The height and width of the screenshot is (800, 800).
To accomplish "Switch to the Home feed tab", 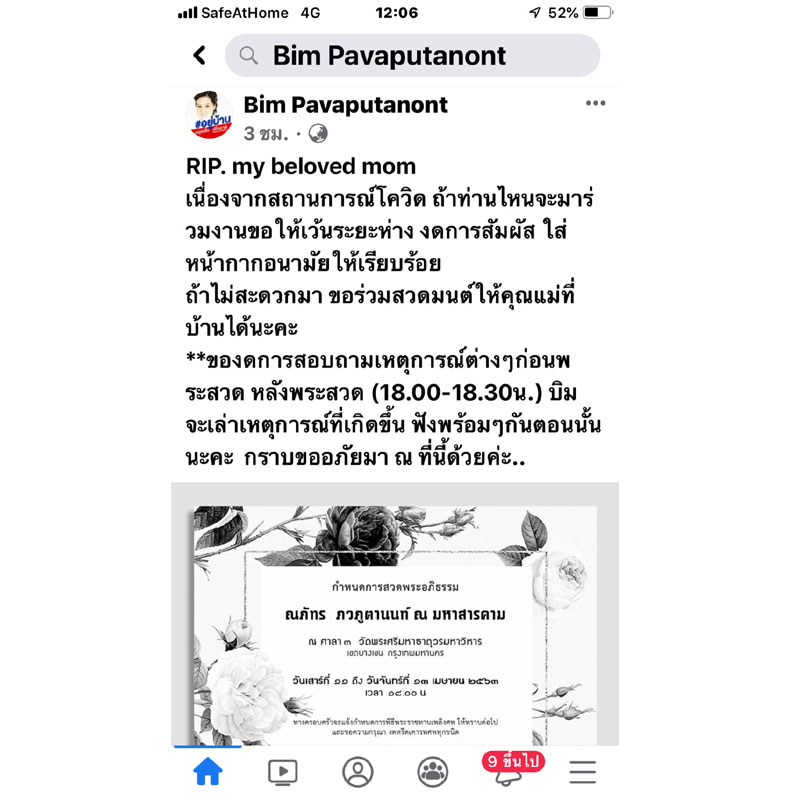I will (208, 771).
